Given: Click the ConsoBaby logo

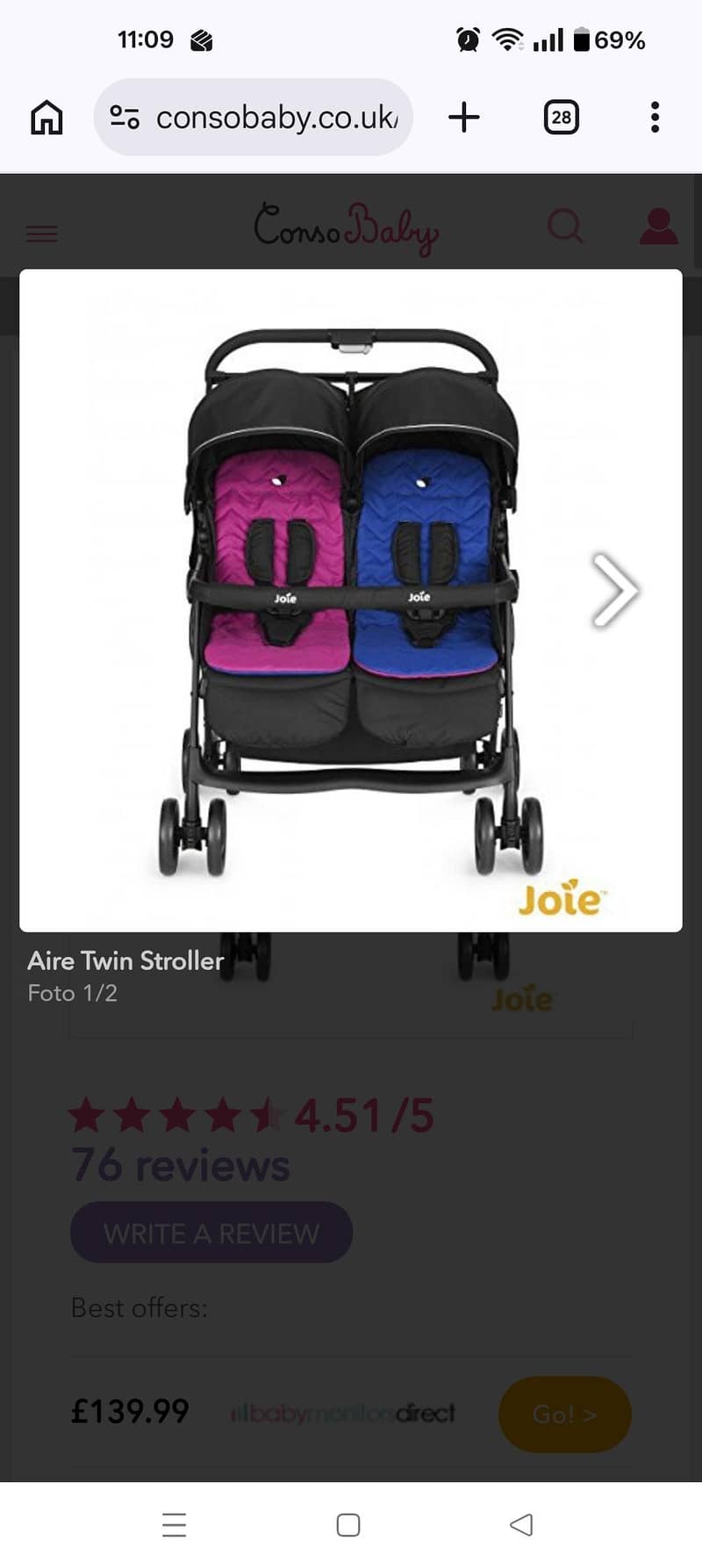Looking at the screenshot, I should pyautogui.click(x=347, y=227).
